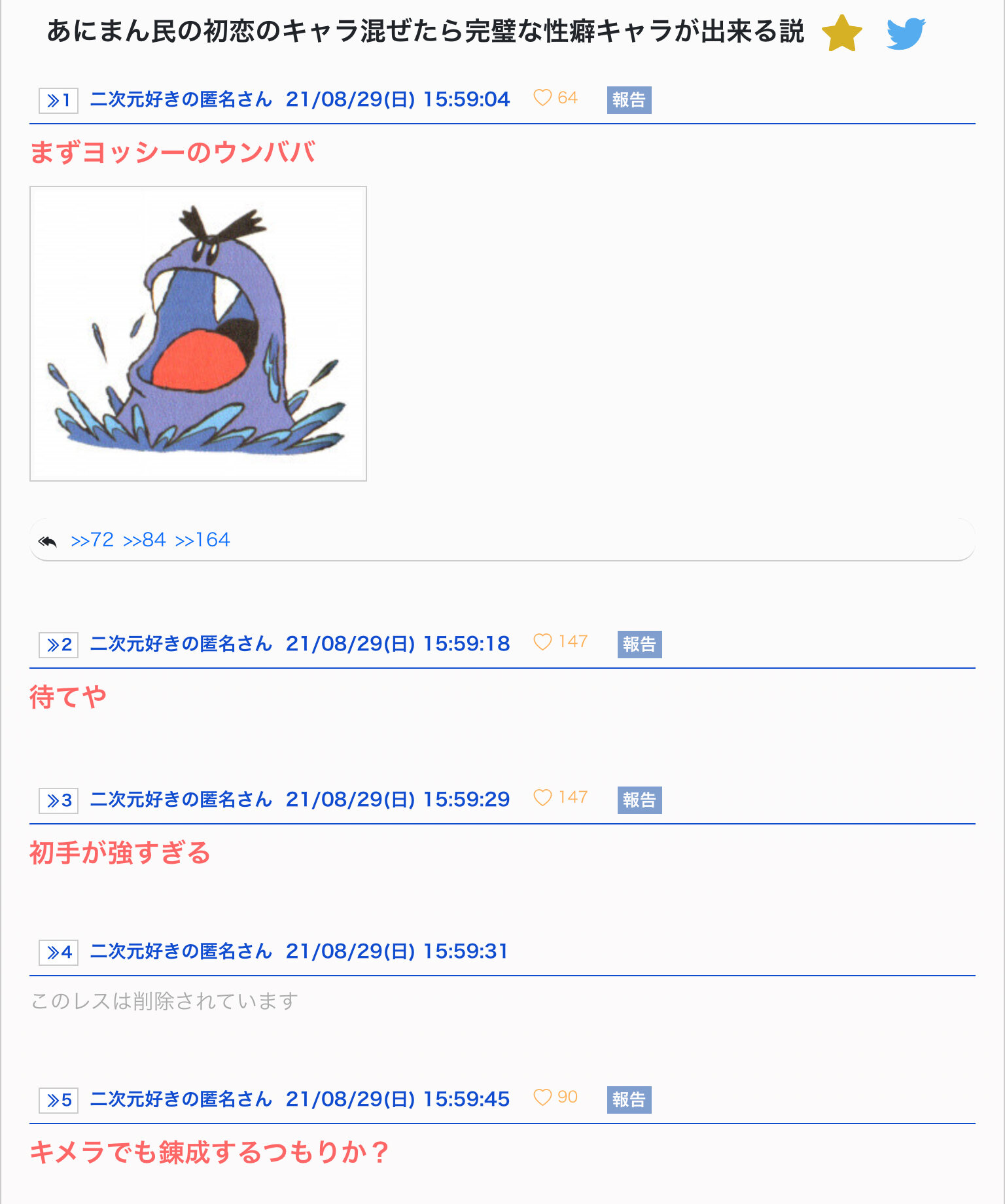Report post 1 via 報告 button
The height and width of the screenshot is (1204, 1005).
[629, 100]
